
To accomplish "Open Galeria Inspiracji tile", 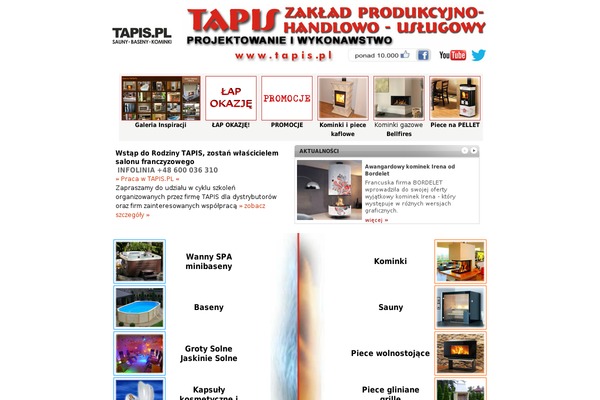I will coord(161,98).
